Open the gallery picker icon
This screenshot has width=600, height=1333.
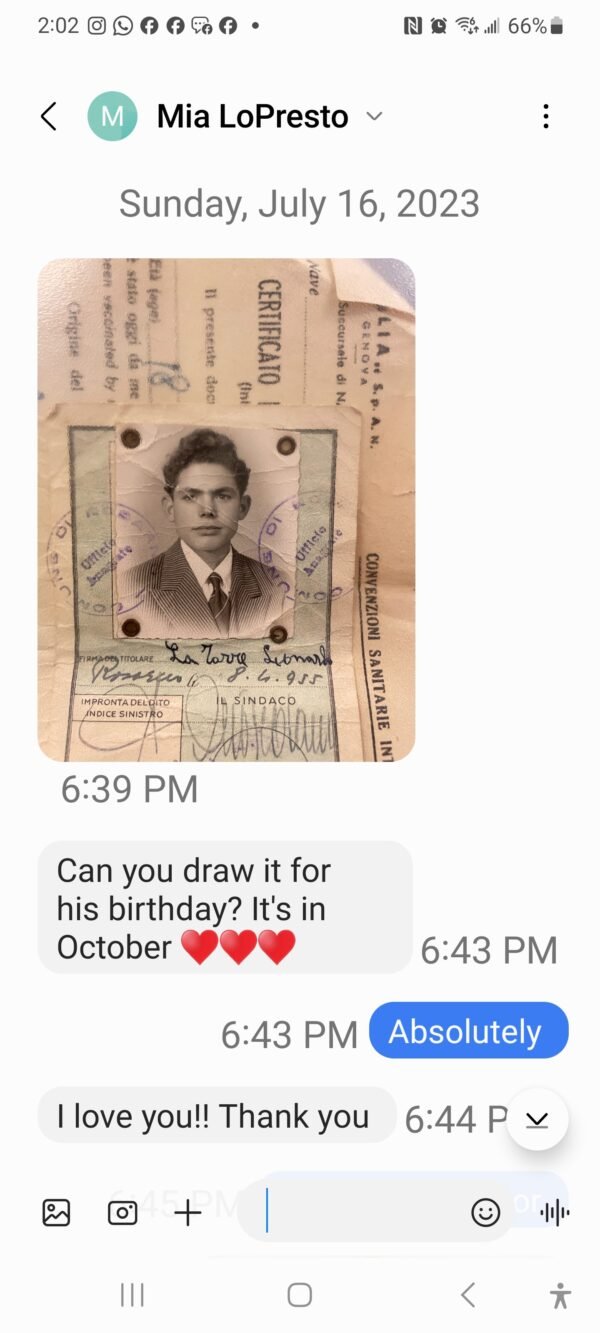pyautogui.click(x=56, y=1213)
